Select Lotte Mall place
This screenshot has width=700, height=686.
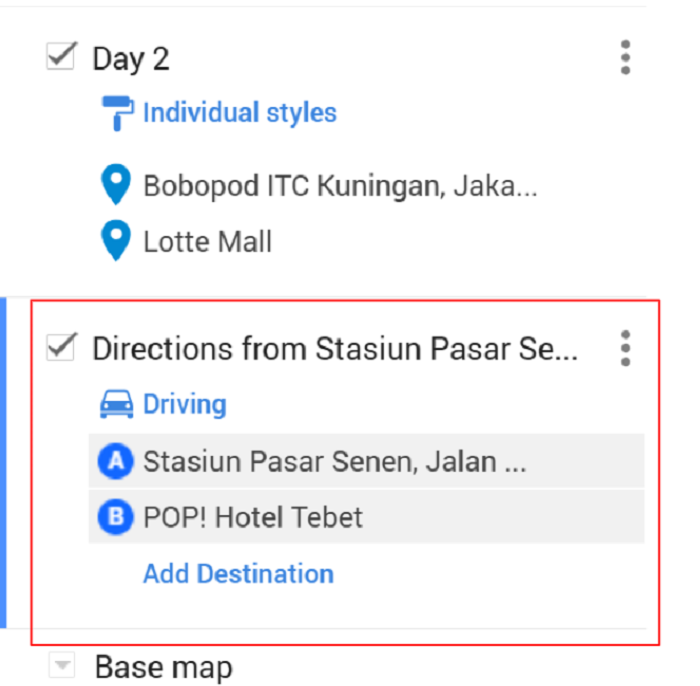tap(207, 242)
